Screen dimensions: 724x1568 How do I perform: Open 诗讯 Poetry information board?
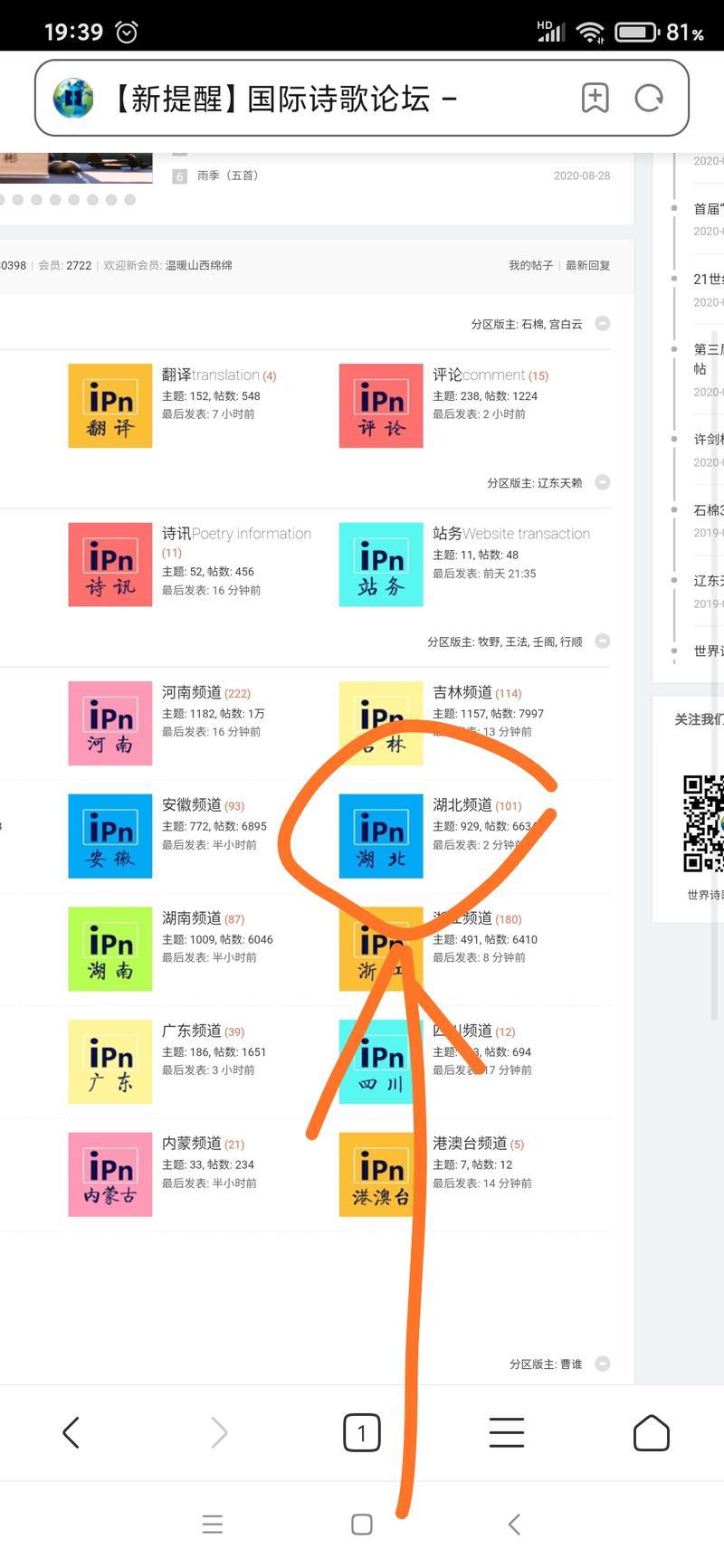coord(236,534)
